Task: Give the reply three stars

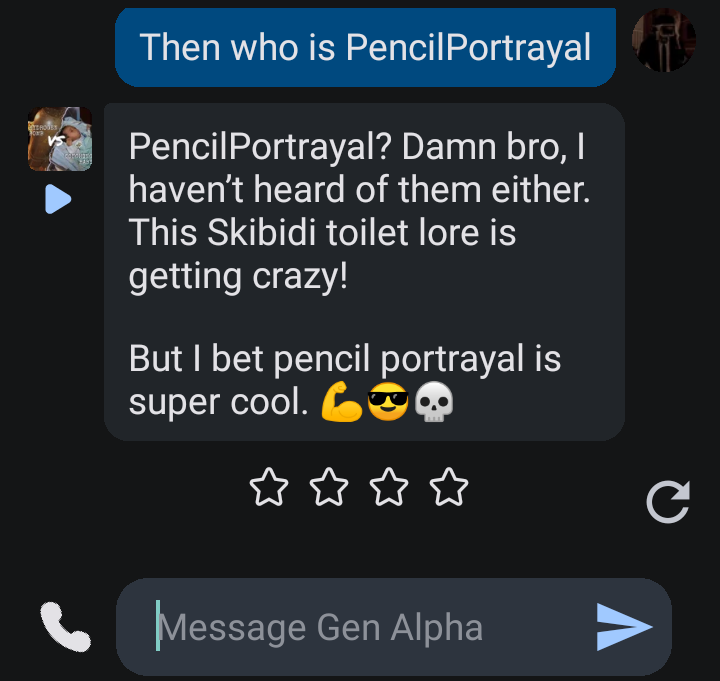Action: [388, 488]
